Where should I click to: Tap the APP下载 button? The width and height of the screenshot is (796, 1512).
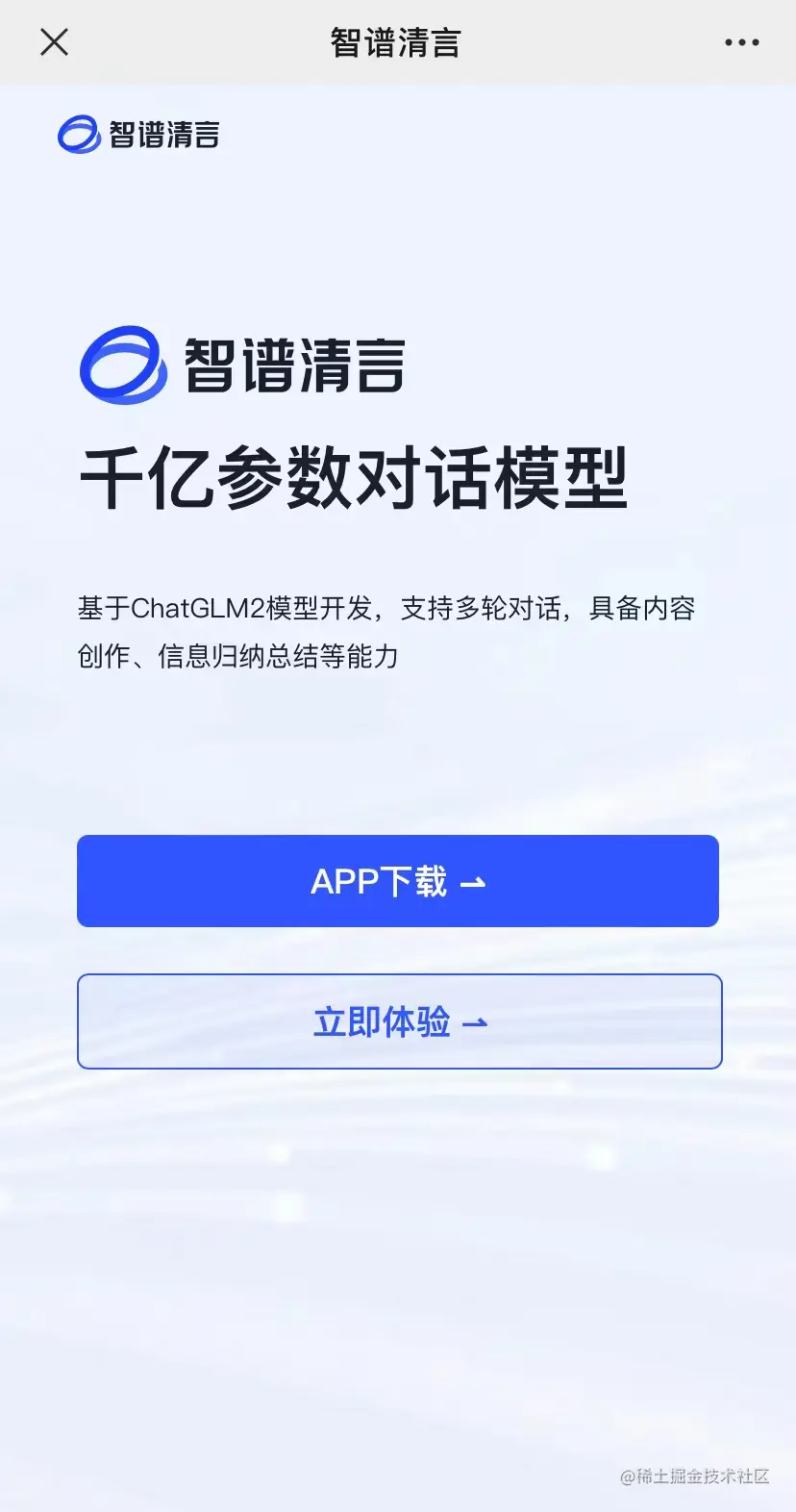pyautogui.click(x=398, y=881)
